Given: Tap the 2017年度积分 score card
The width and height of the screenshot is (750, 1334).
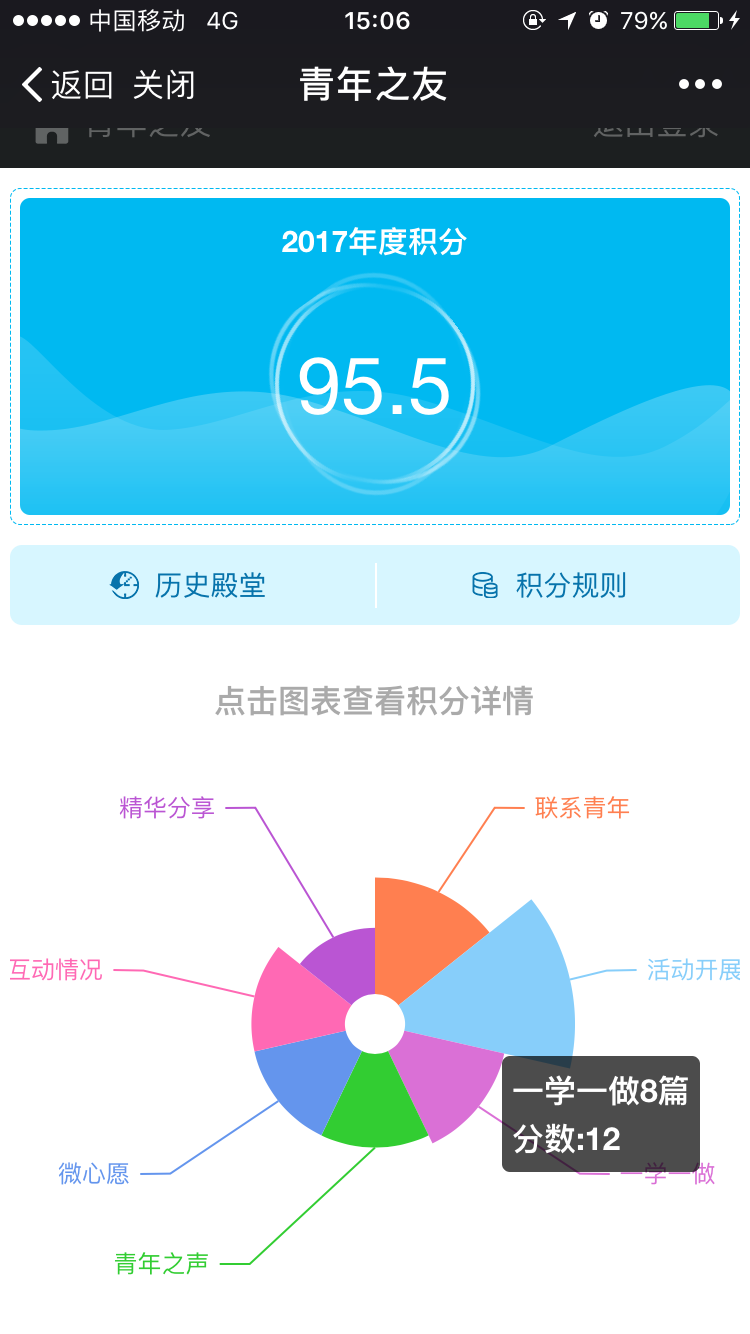Looking at the screenshot, I should (375, 357).
